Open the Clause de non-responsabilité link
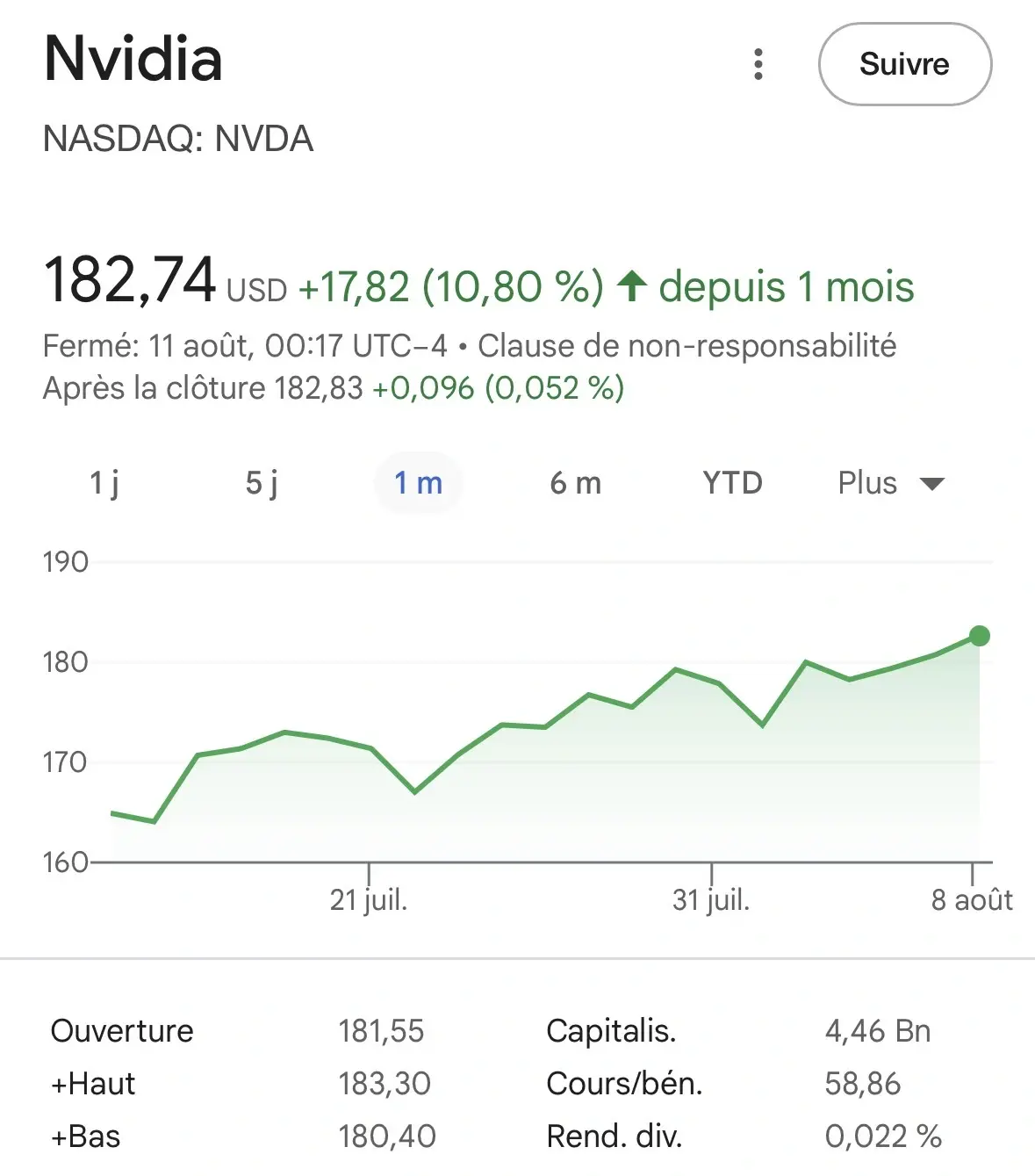 686,346
